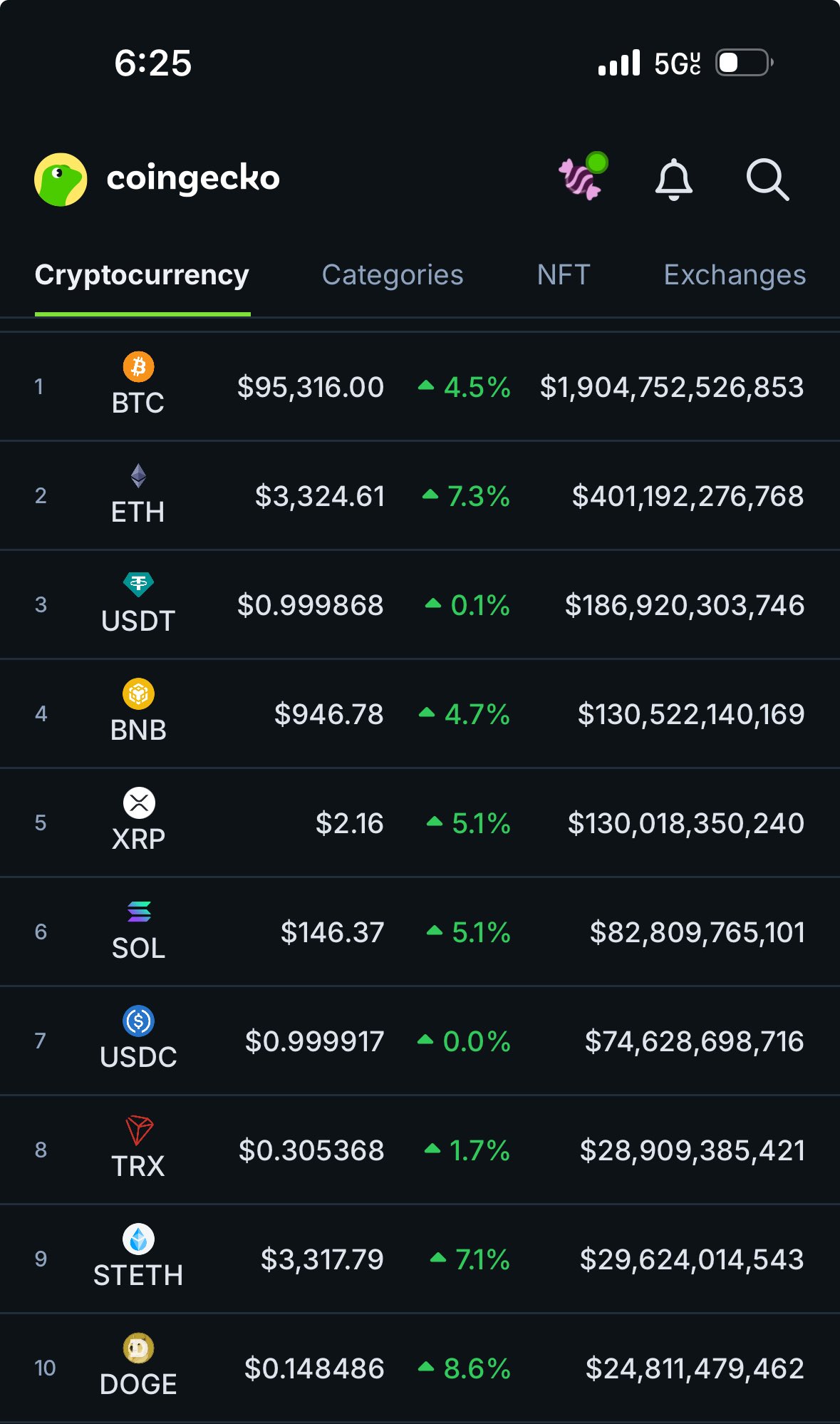
Task: Switch to the NFT tab
Action: 564,275
